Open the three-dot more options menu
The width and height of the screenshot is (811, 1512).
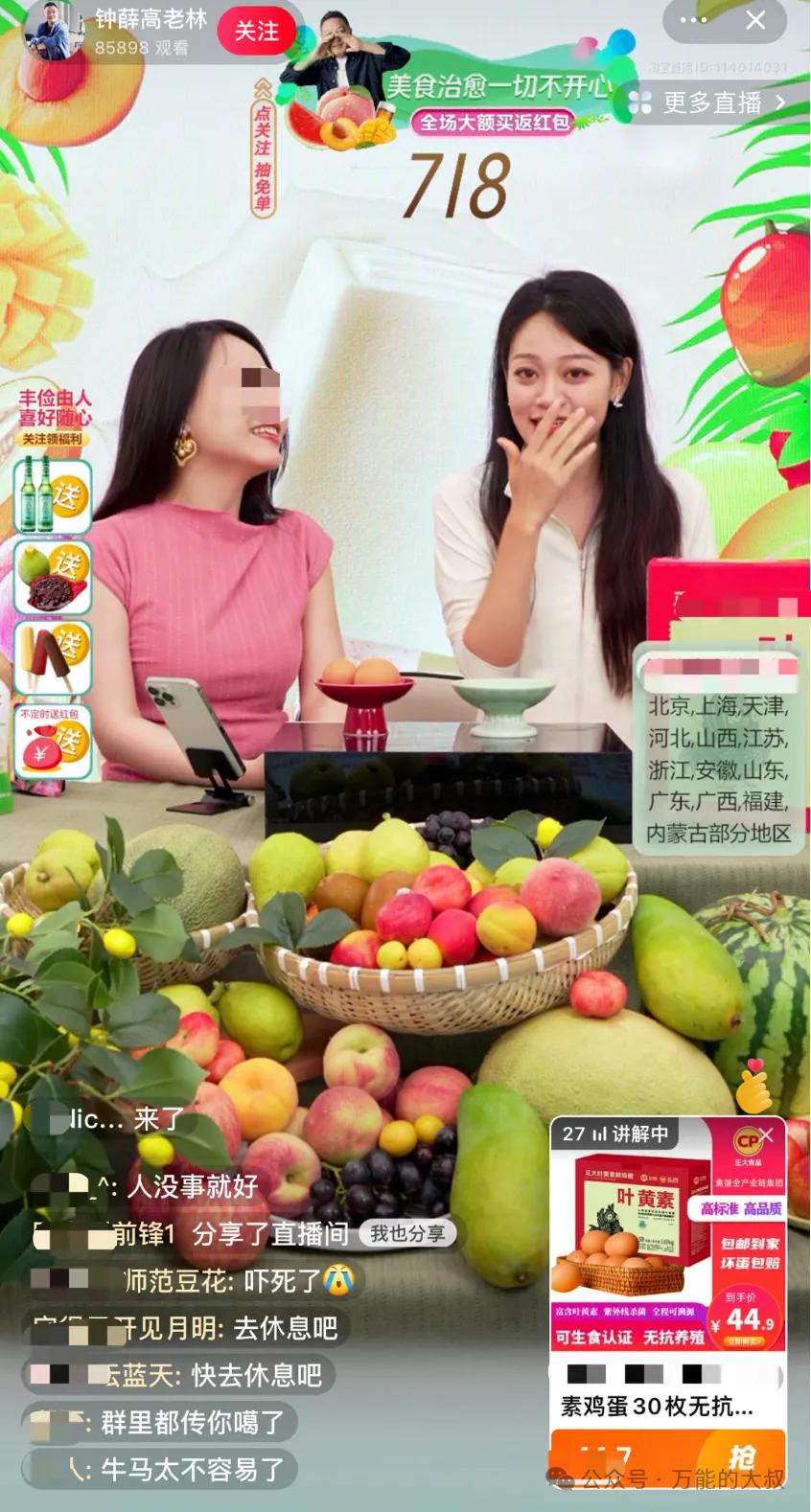693,20
